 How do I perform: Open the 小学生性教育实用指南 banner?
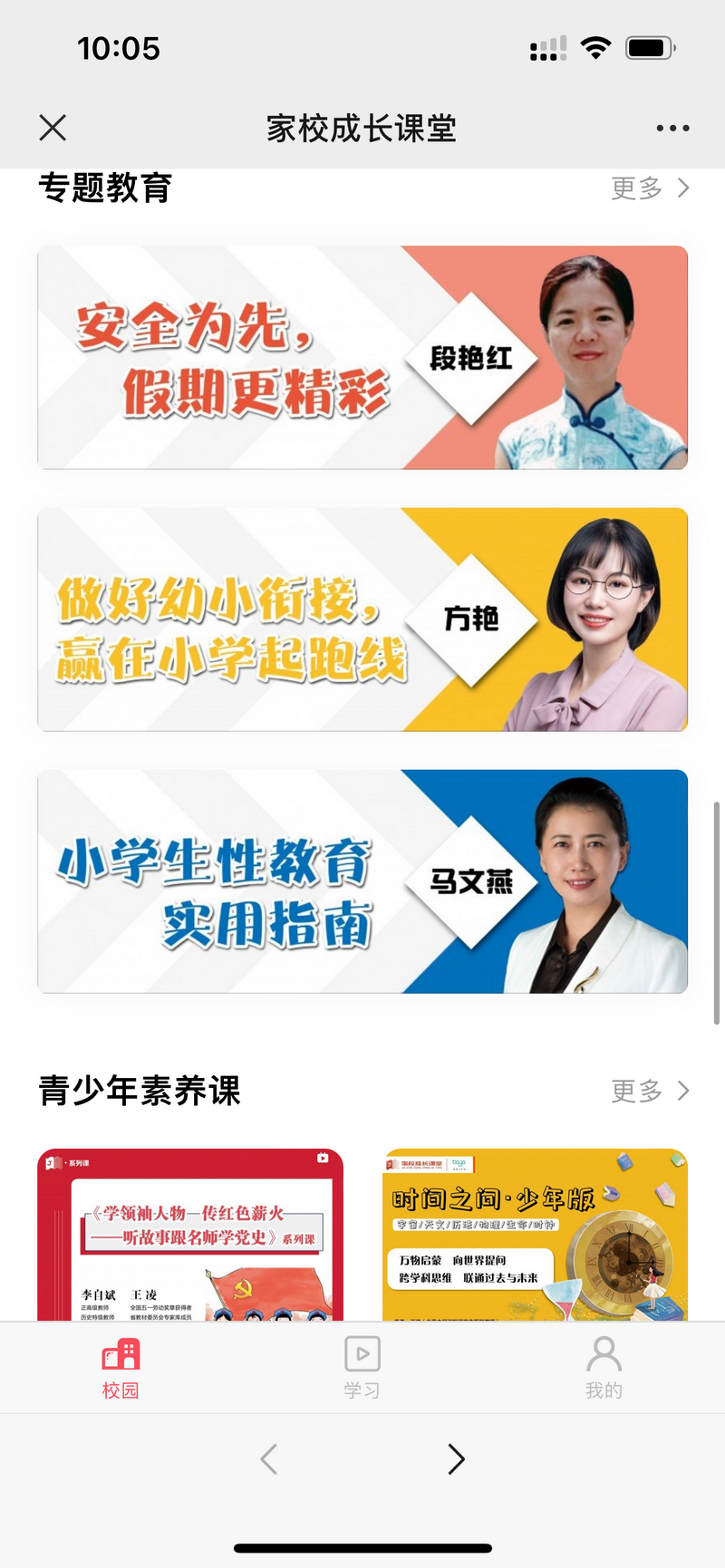(x=362, y=880)
